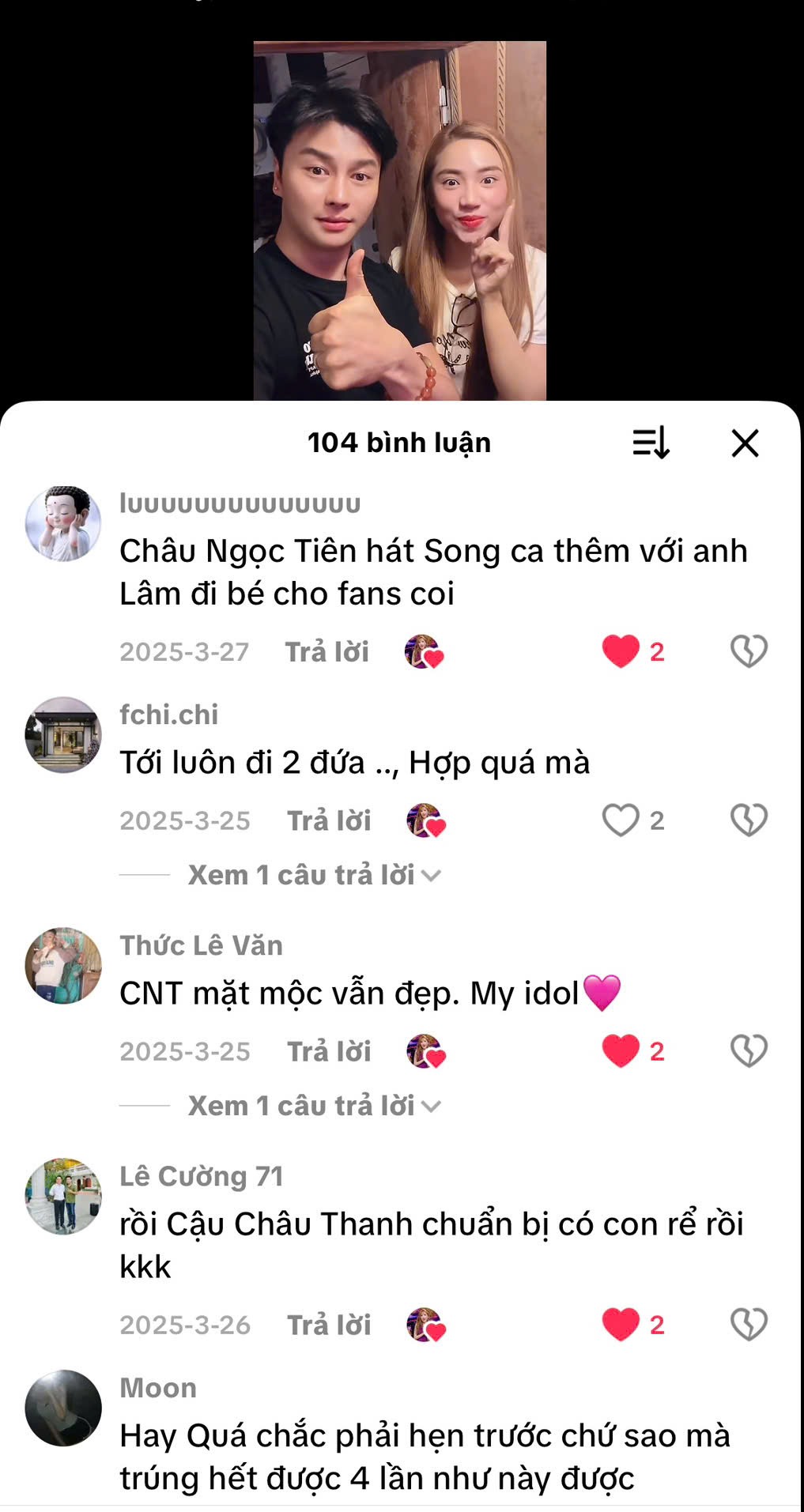804x1512 pixels.
Task: Close the comments panel
Action: pos(745,443)
